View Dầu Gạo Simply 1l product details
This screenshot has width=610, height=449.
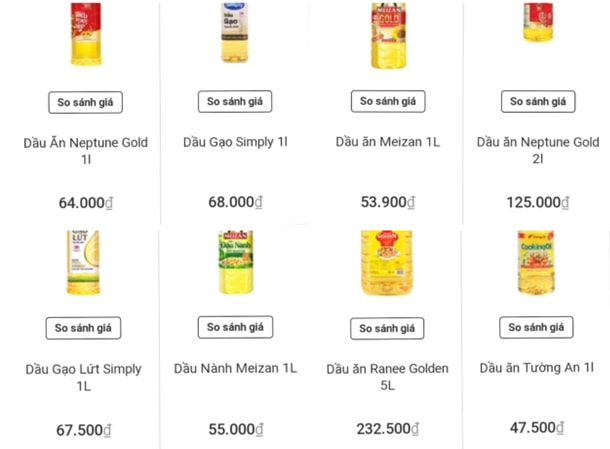click(235, 142)
